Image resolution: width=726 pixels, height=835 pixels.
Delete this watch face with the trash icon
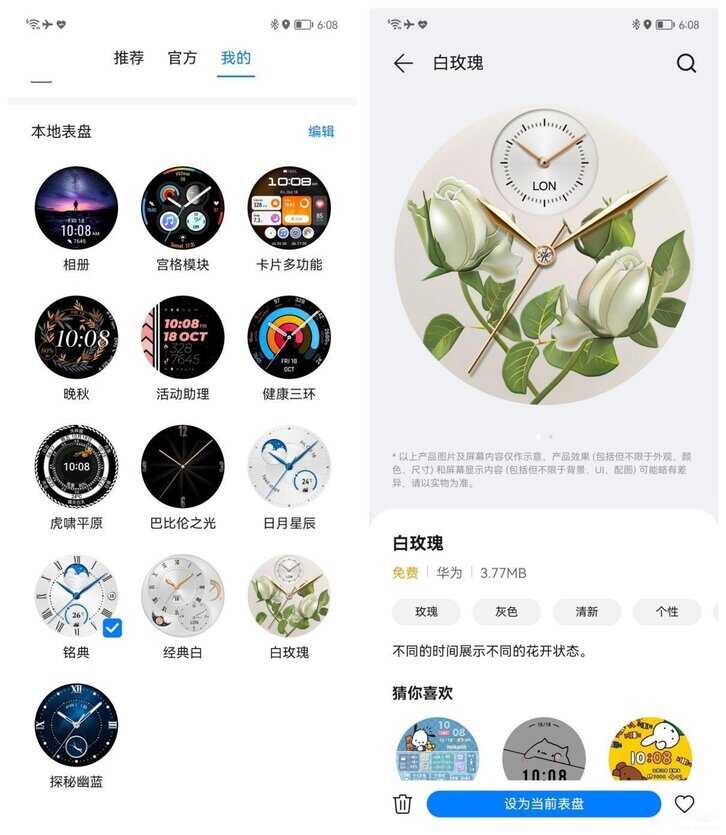(403, 804)
